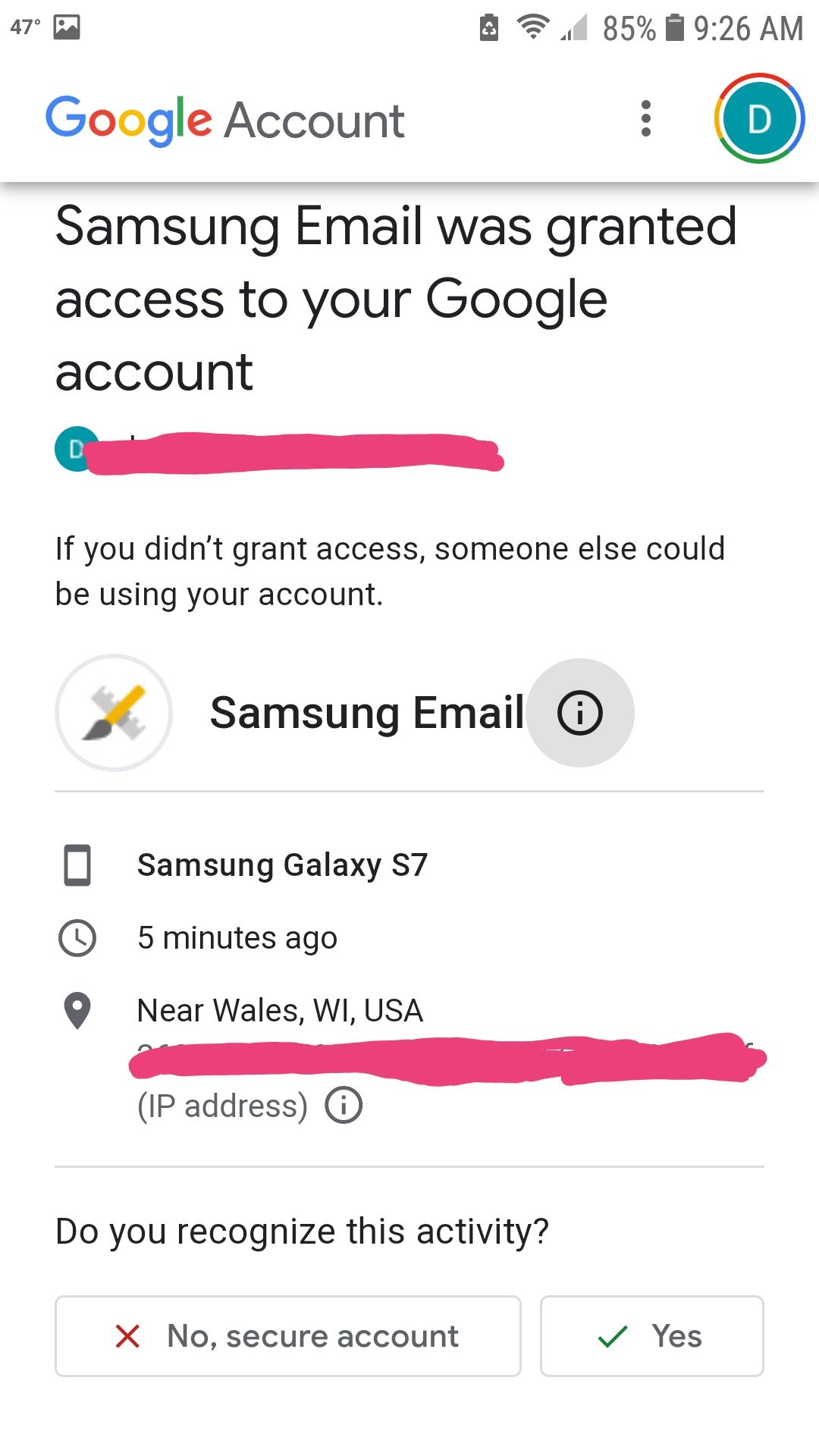819x1456 pixels.
Task: Tap the info icon beside Samsung Email
Action: [x=580, y=713]
